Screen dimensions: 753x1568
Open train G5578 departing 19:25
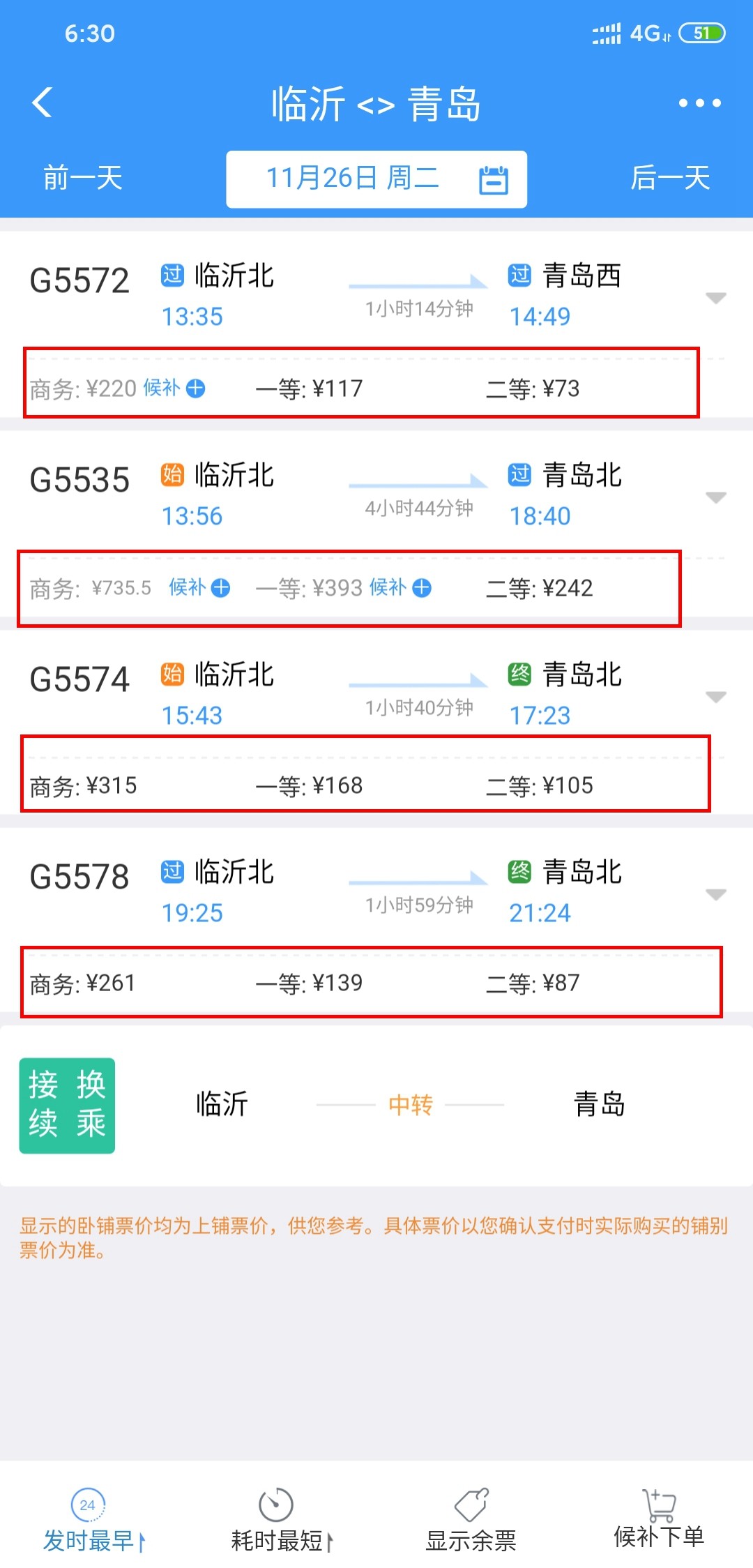[376, 919]
